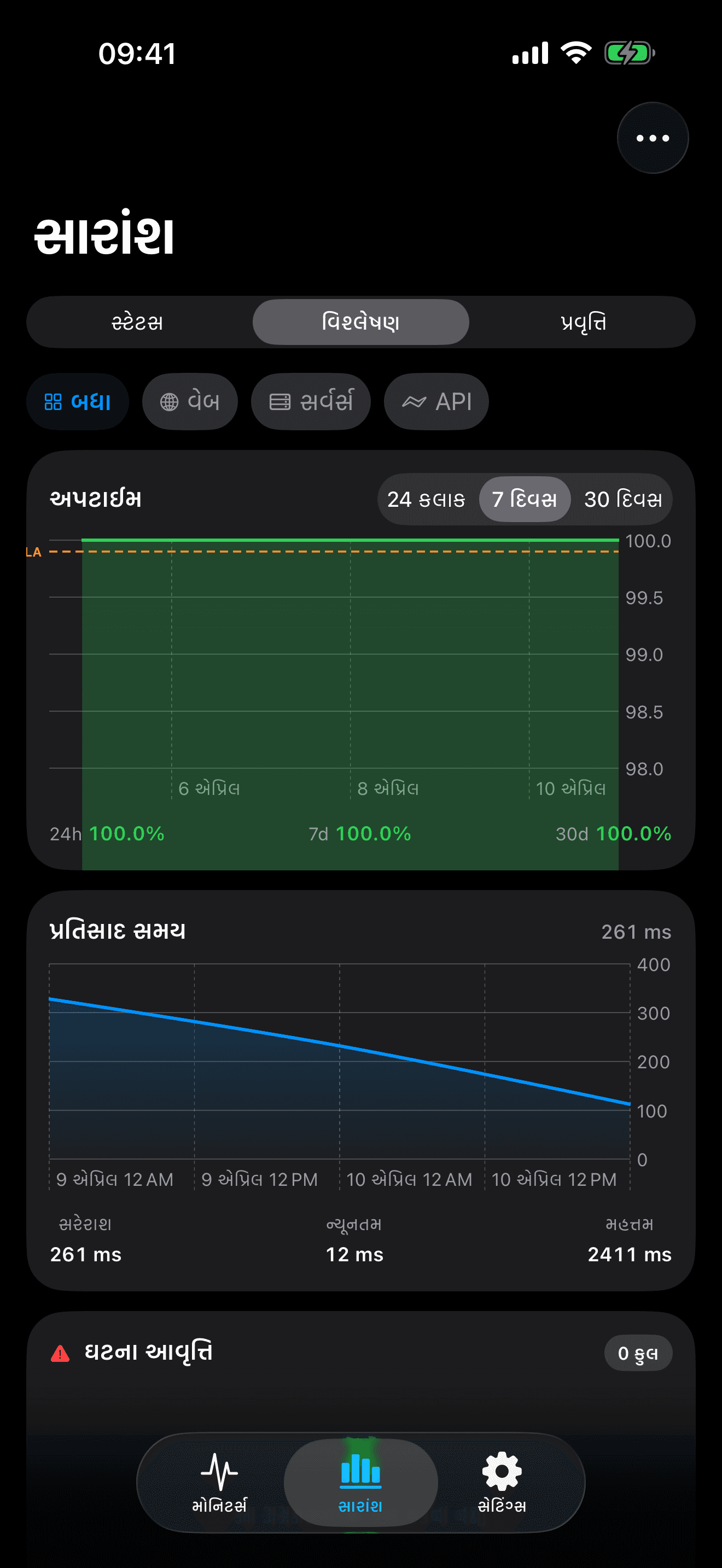Filter by વેબ monitors
The height and width of the screenshot is (1568, 722).
pyautogui.click(x=189, y=402)
